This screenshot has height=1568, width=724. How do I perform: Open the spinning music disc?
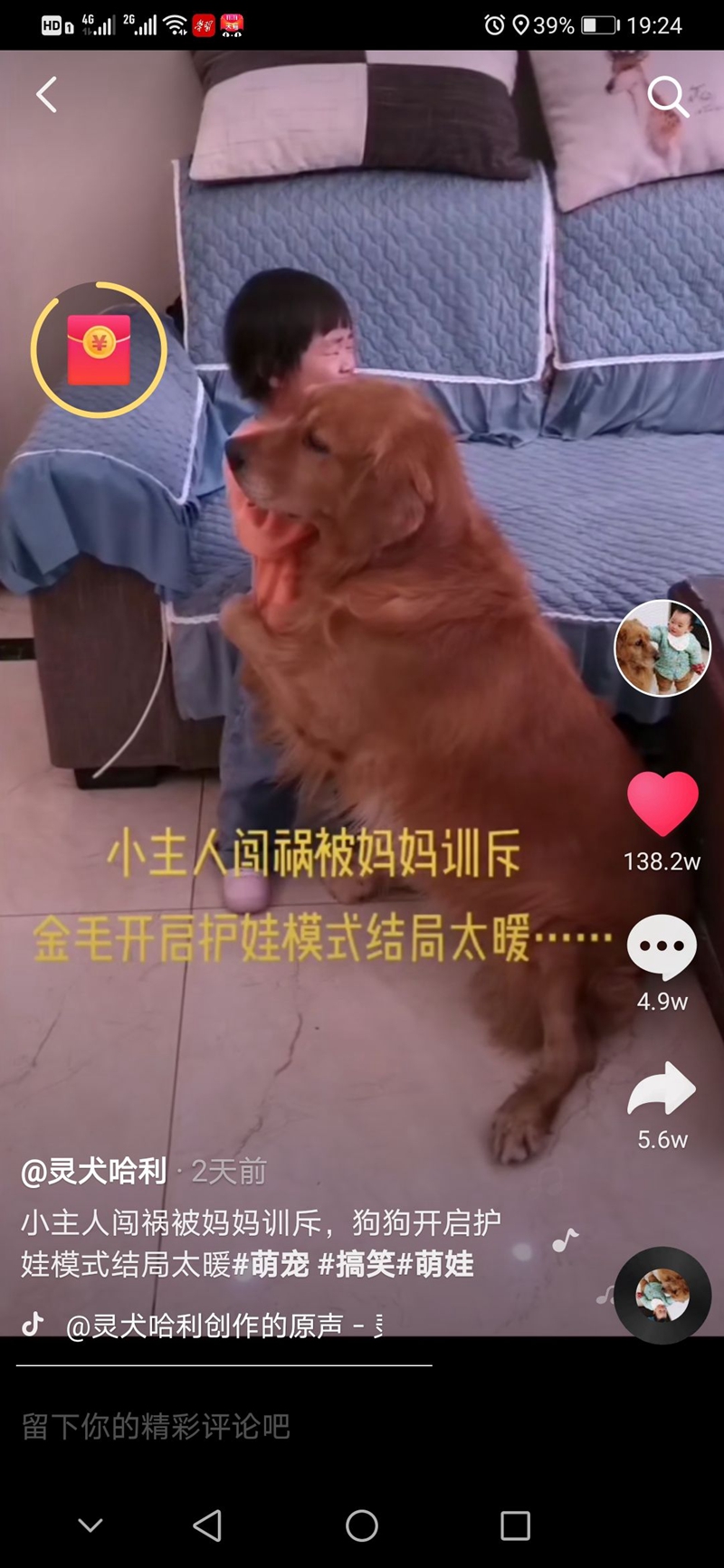pyautogui.click(x=662, y=1295)
